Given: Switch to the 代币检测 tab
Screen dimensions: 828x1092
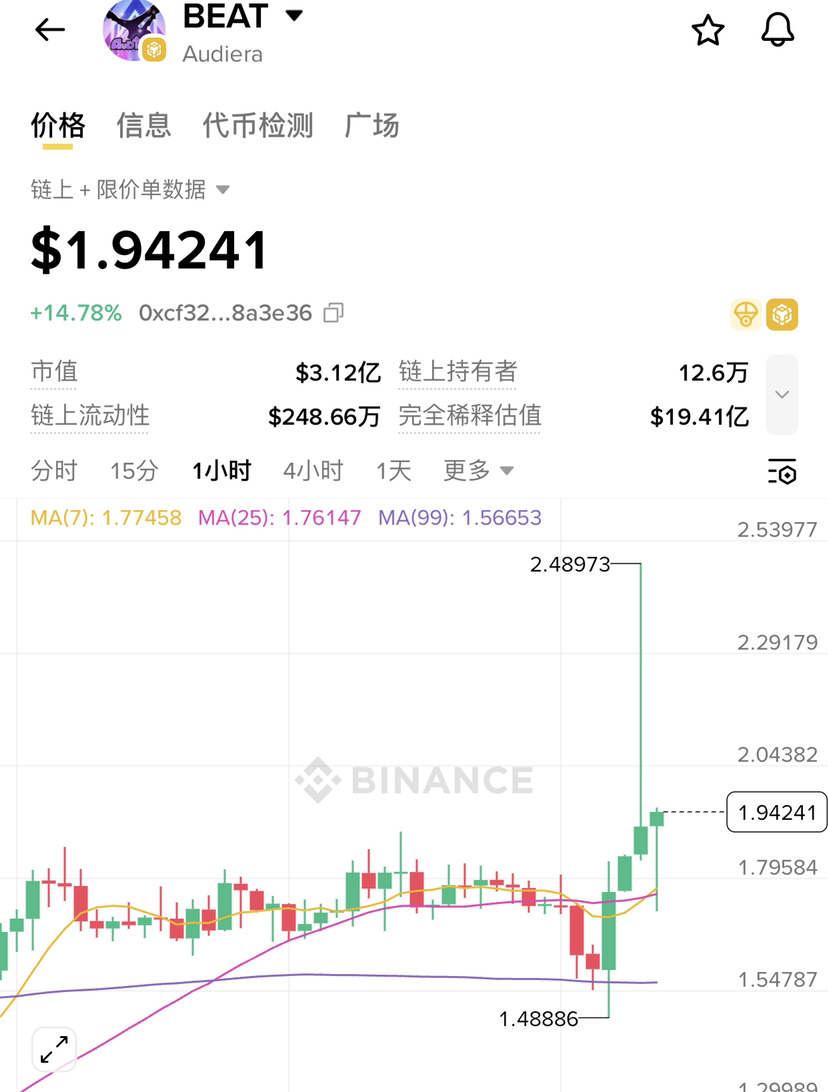Looking at the screenshot, I should coord(258,125).
